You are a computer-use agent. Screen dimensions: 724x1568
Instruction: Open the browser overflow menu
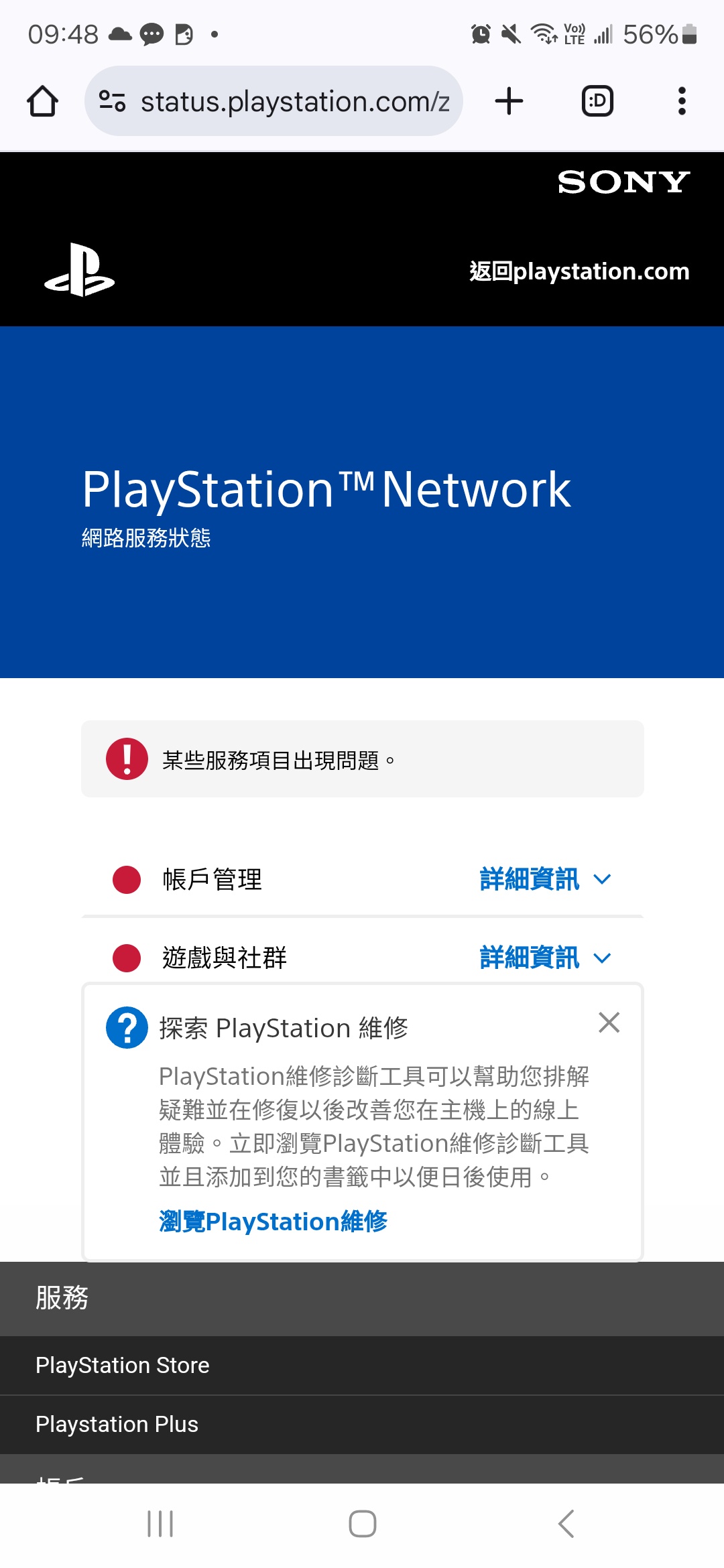[x=682, y=101]
